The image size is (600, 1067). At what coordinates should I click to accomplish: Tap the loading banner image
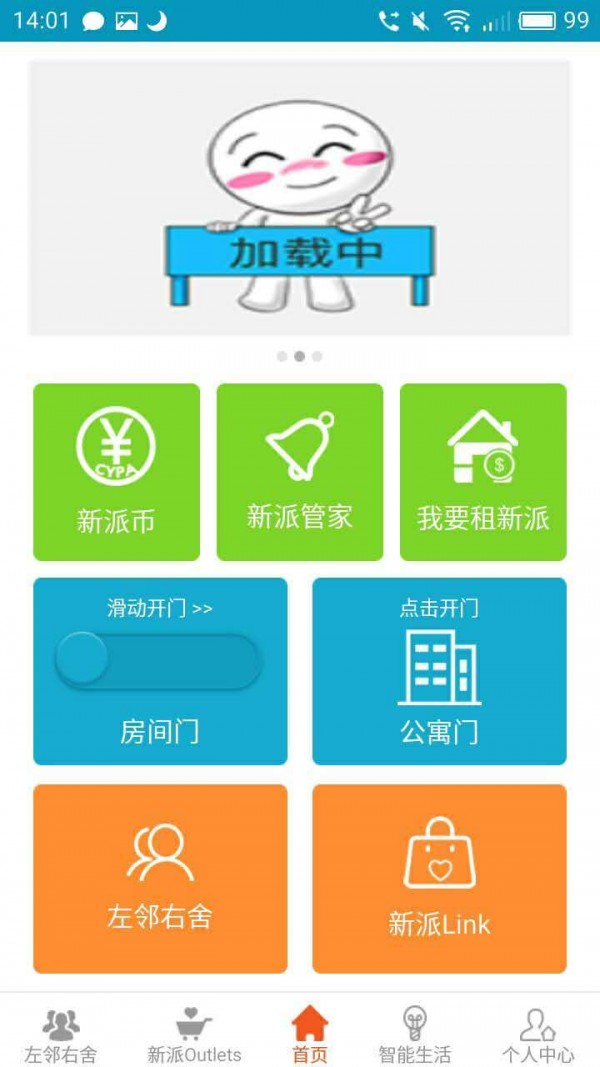(299, 198)
